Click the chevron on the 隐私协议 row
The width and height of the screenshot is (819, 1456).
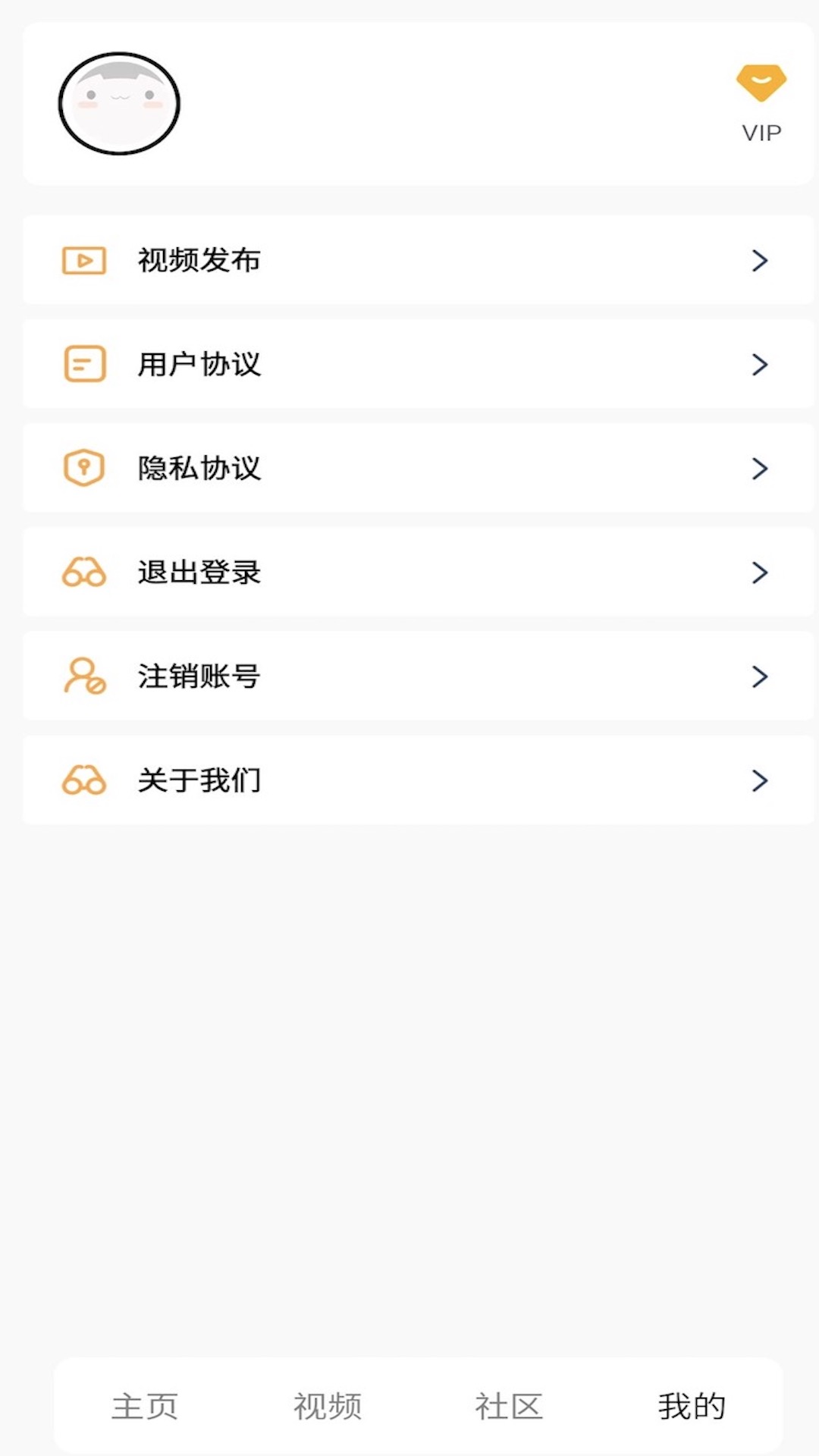[x=758, y=469]
